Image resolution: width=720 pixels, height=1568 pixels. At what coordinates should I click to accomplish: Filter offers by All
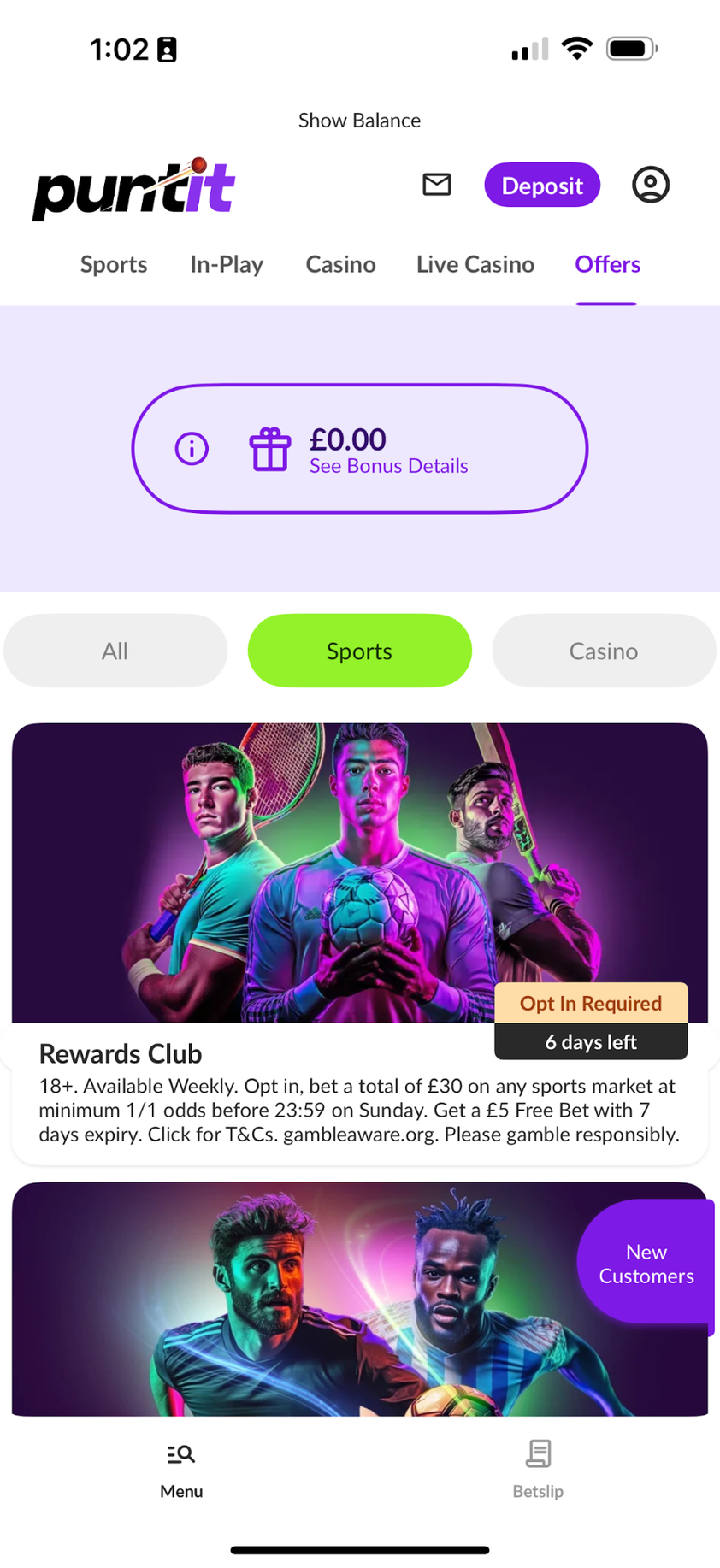115,651
